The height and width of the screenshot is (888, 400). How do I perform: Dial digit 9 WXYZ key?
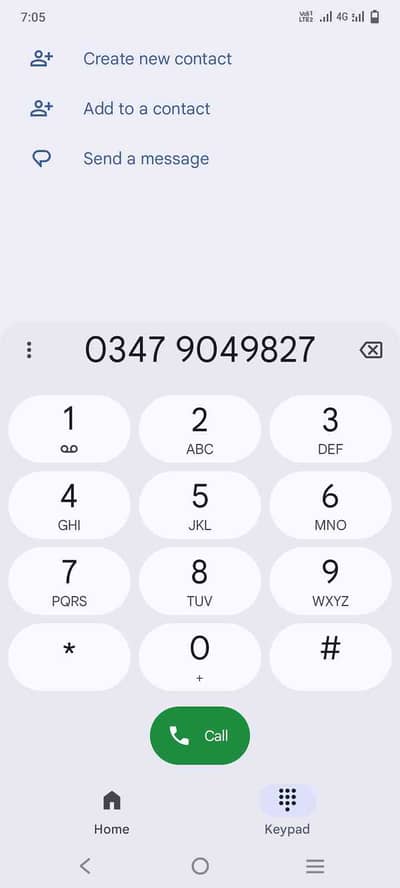(330, 581)
